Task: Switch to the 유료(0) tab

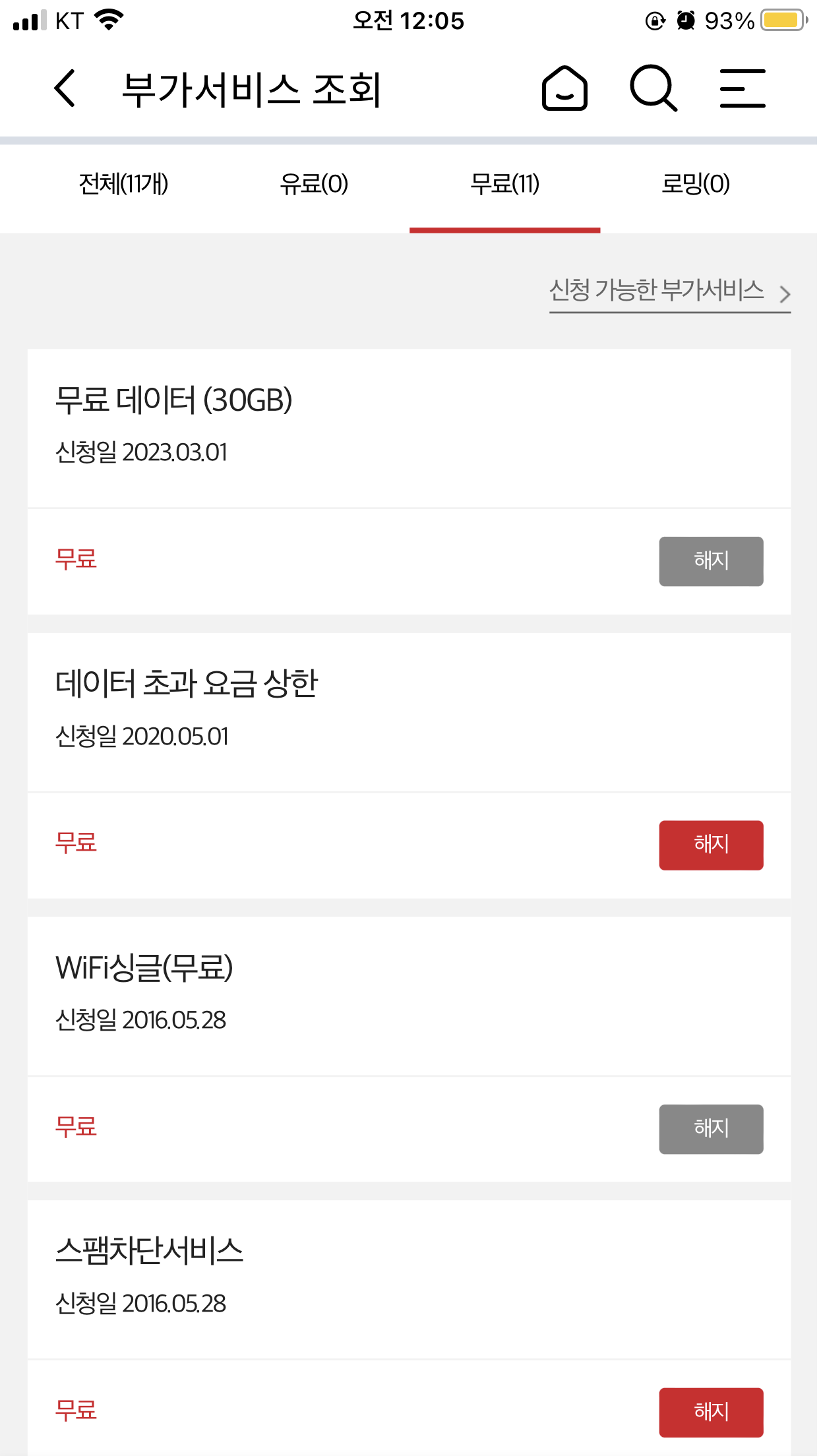Action: pos(314,184)
